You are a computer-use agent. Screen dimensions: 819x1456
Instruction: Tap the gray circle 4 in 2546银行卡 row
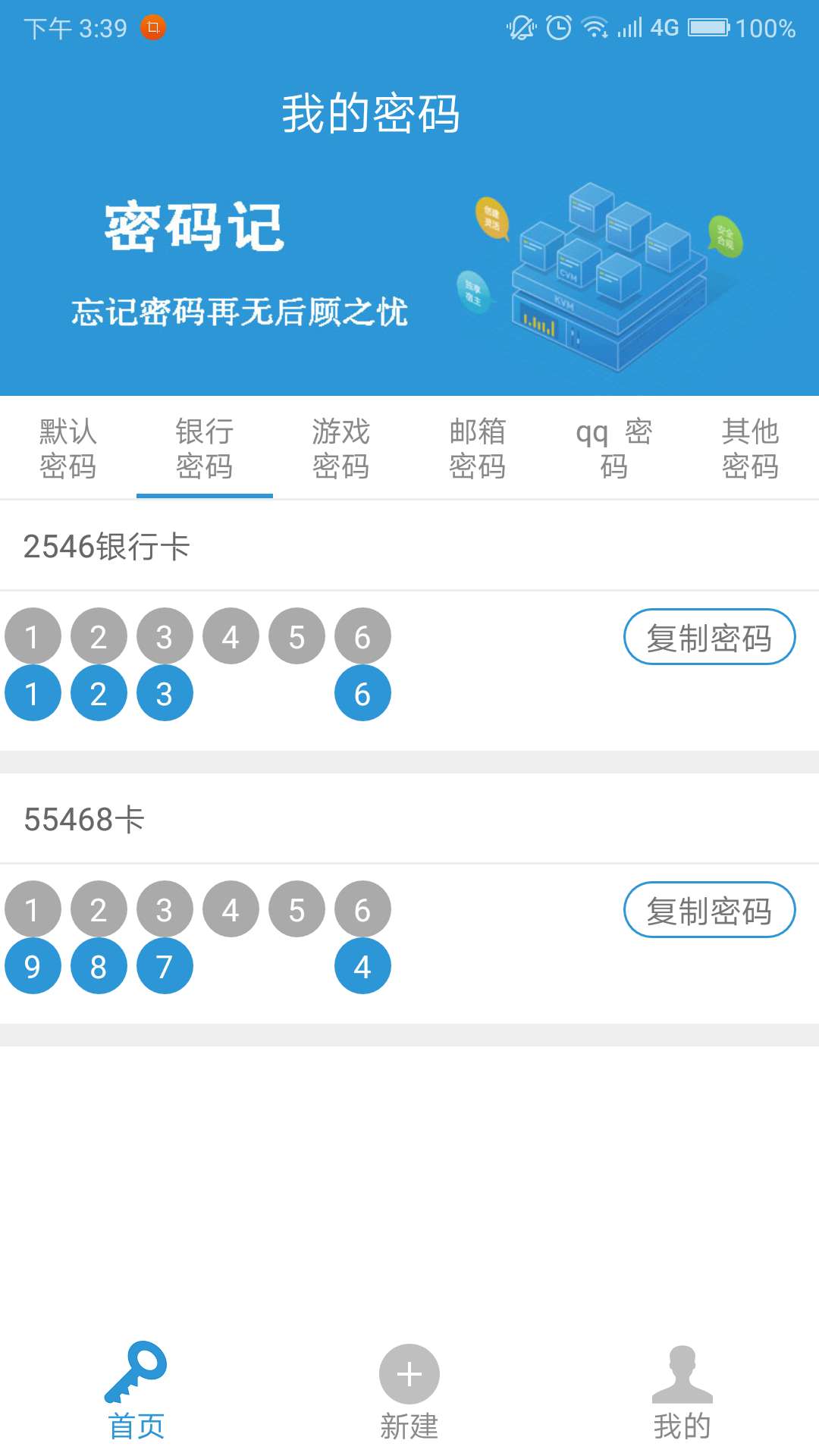231,636
